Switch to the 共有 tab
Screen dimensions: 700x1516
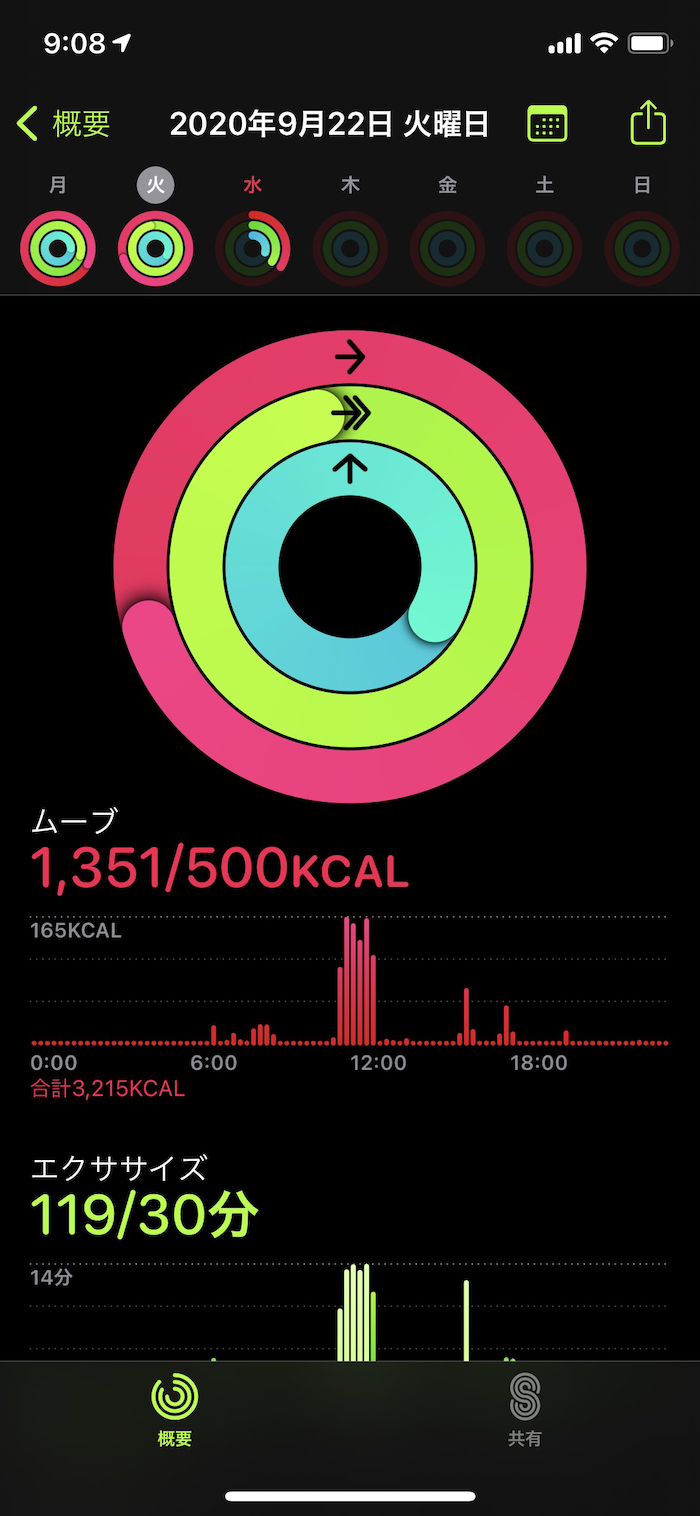click(524, 1410)
